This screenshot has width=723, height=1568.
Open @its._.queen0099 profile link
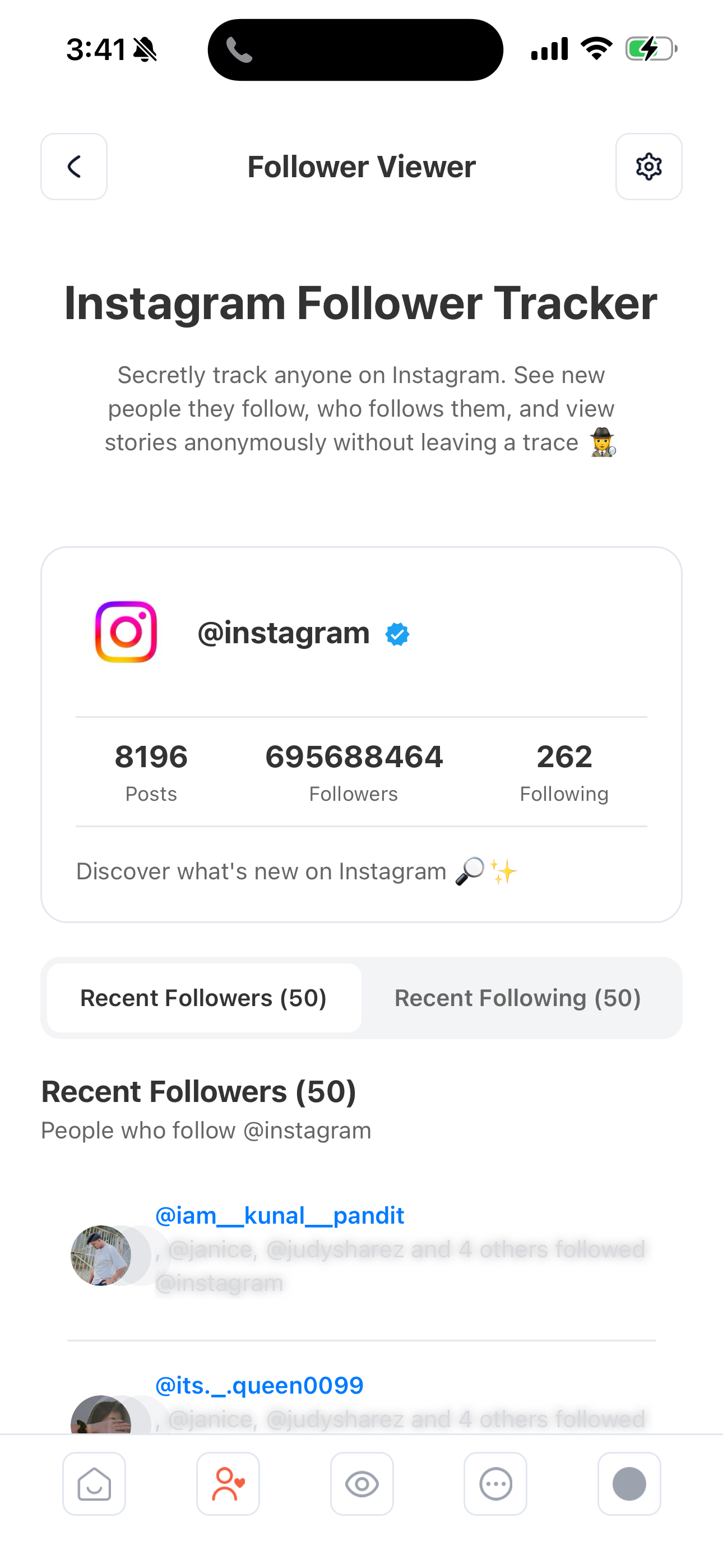(259, 1385)
